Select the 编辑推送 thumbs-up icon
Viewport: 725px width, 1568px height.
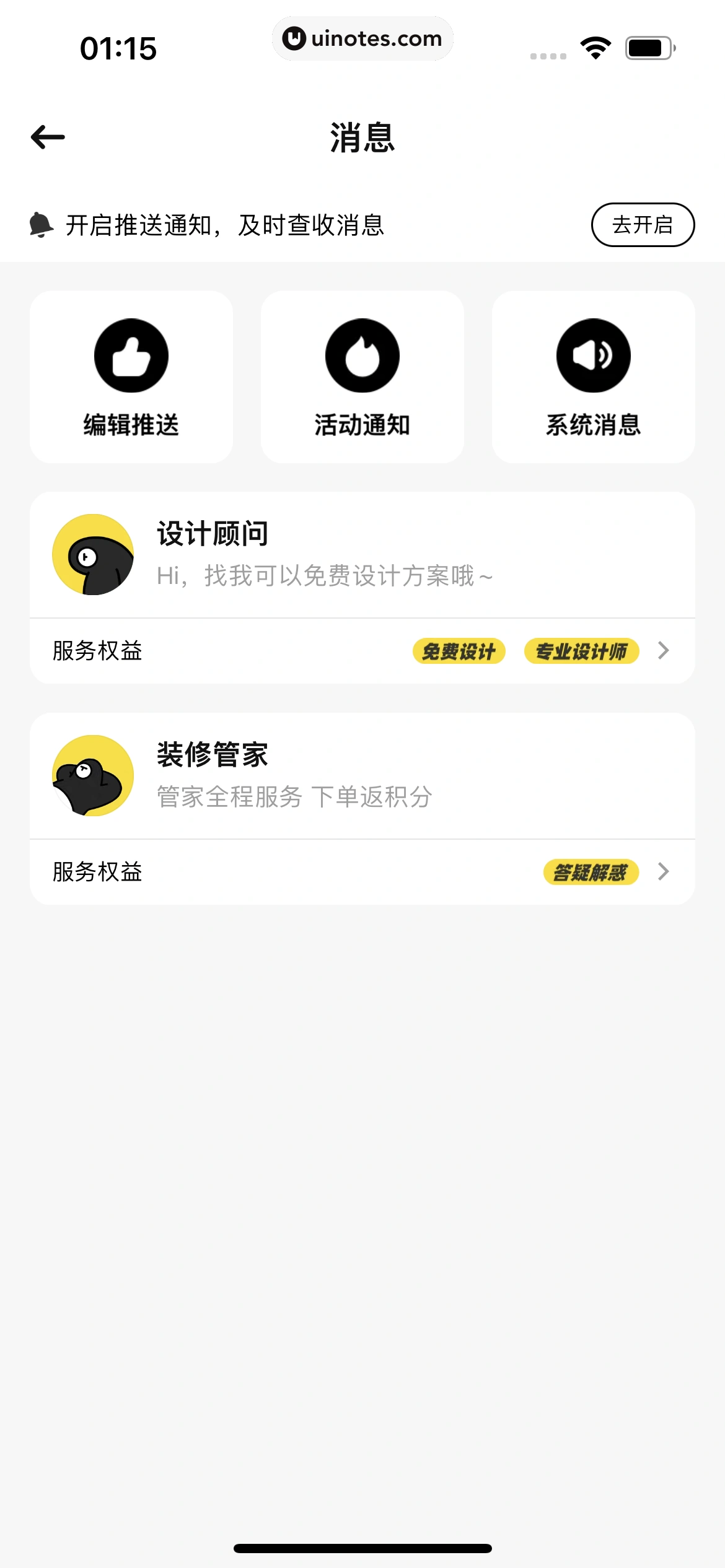131,355
